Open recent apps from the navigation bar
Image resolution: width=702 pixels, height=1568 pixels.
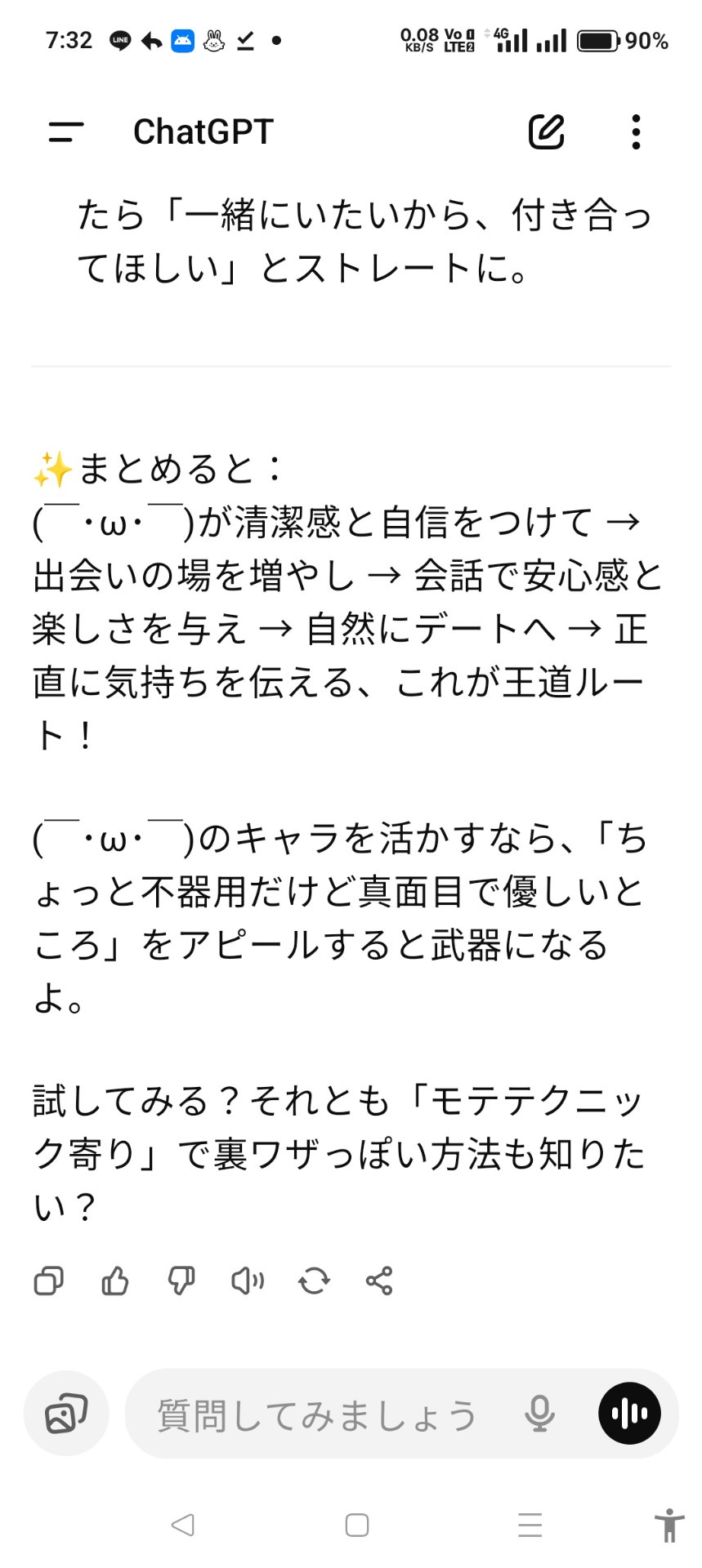(530, 1525)
